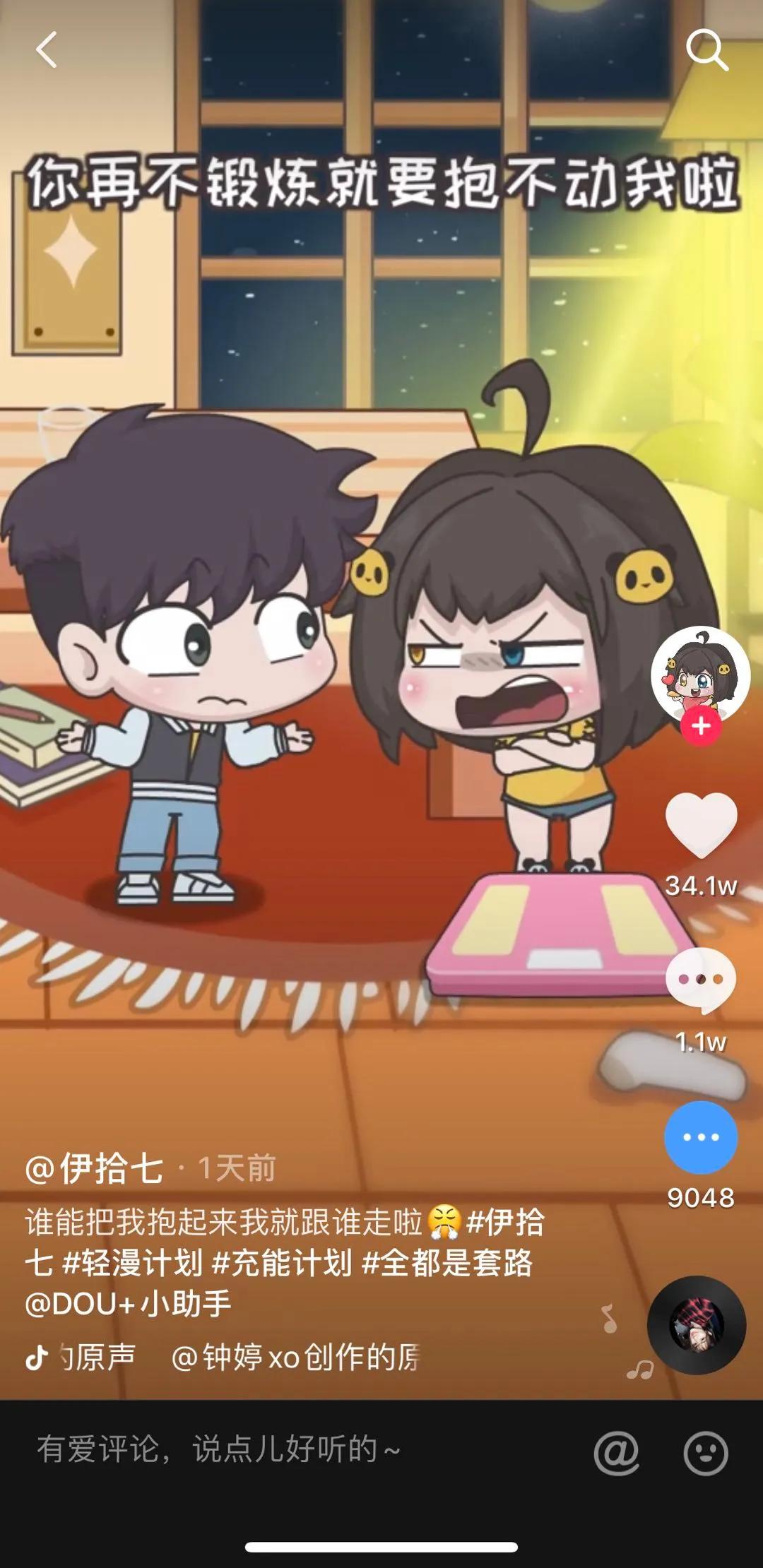Viewport: 763px width, 1568px height.
Task: Open the @伊拾七 username
Action: point(94,1168)
